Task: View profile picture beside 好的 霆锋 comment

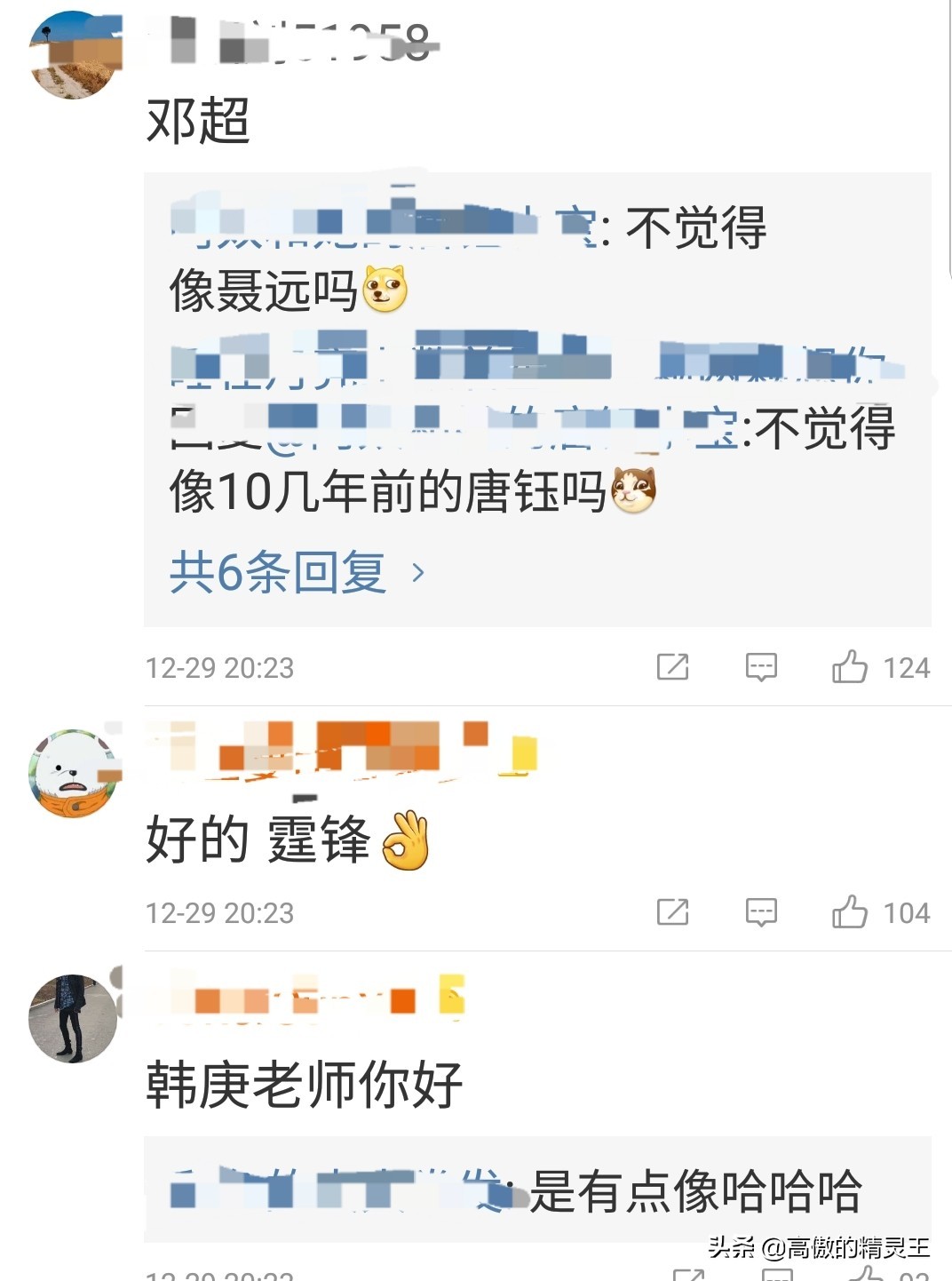Action: click(x=73, y=774)
